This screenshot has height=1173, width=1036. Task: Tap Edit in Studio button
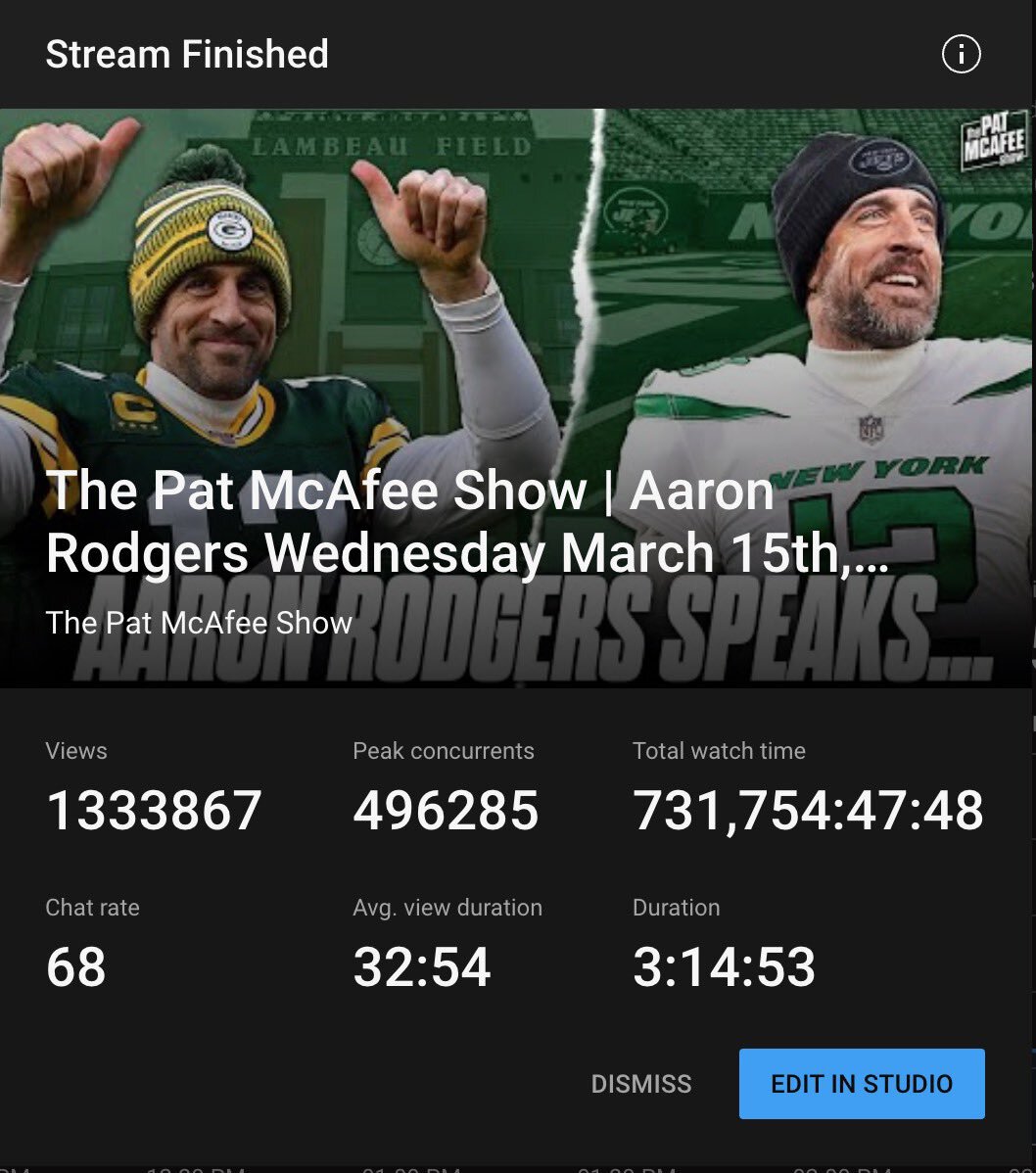tap(862, 1084)
